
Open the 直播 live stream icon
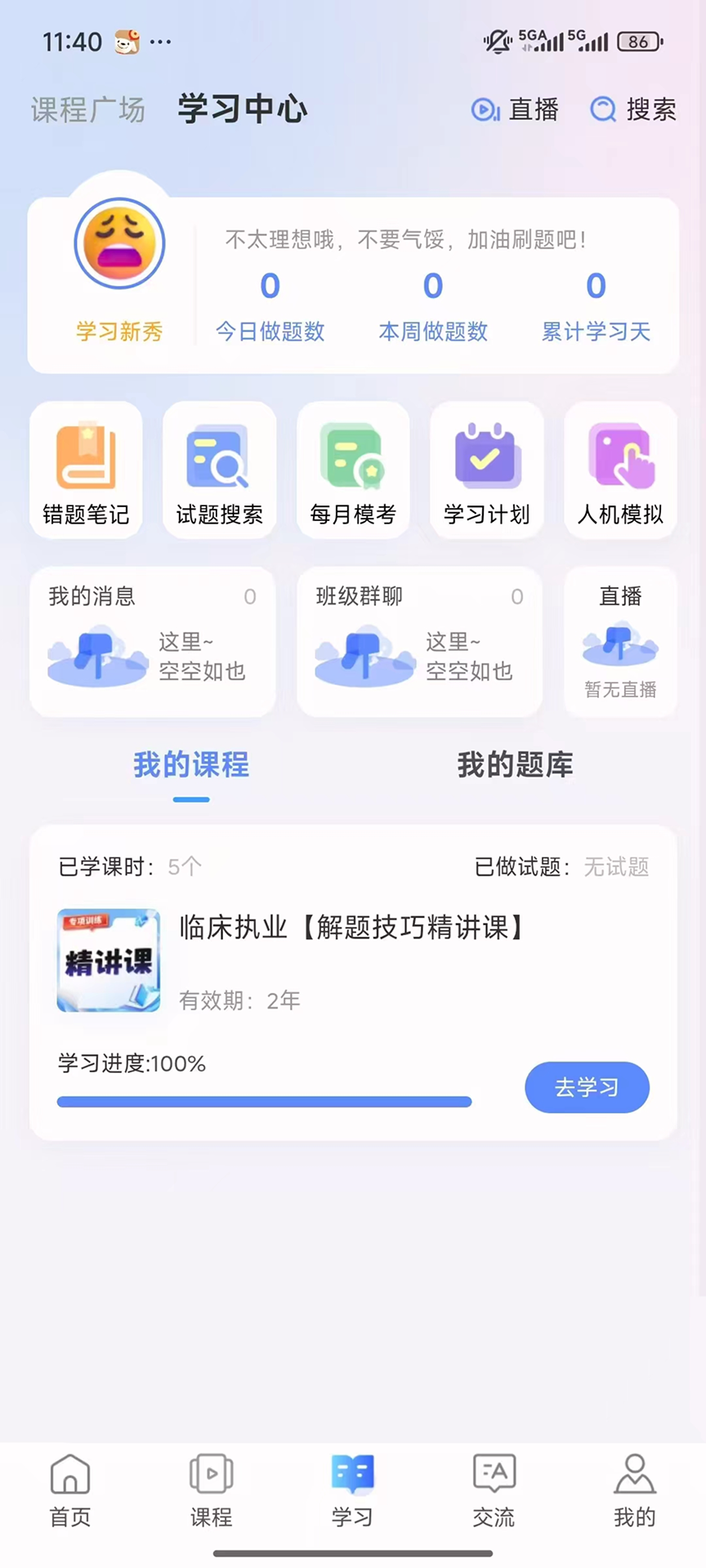[x=515, y=110]
